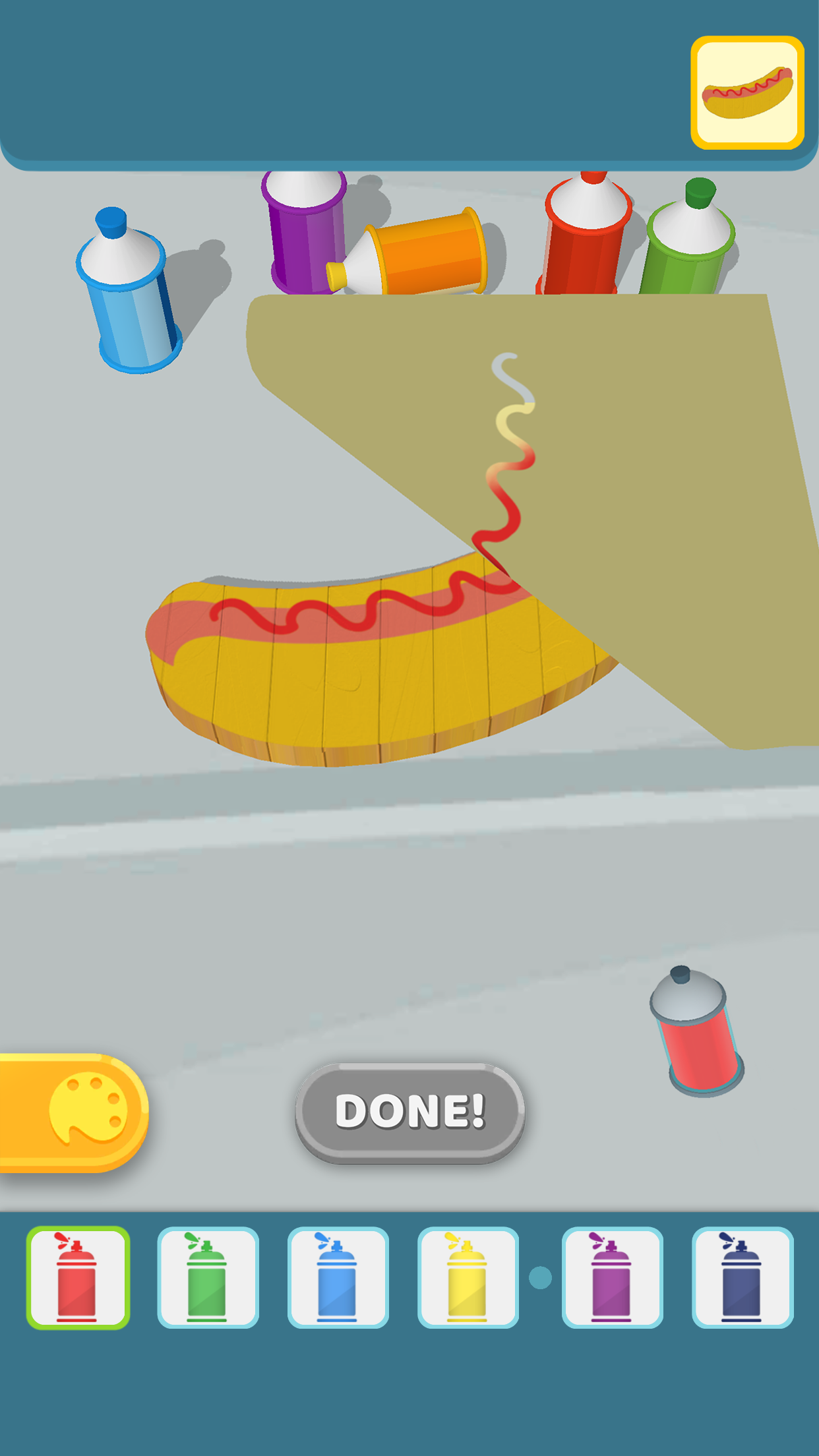Select the red spray can
The image size is (819, 1456).
coord(78,1278)
